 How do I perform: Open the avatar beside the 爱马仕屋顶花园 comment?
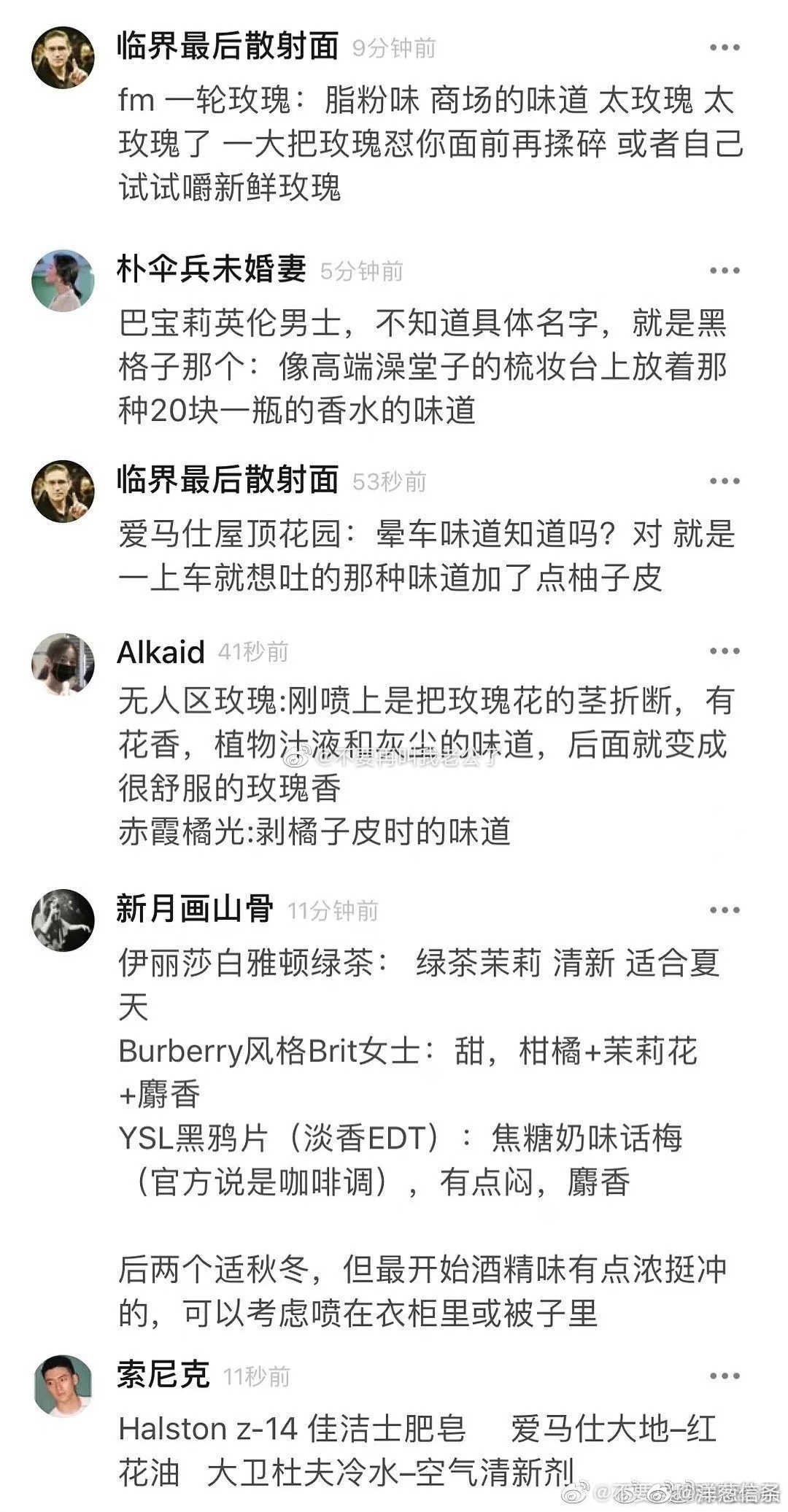(63, 492)
